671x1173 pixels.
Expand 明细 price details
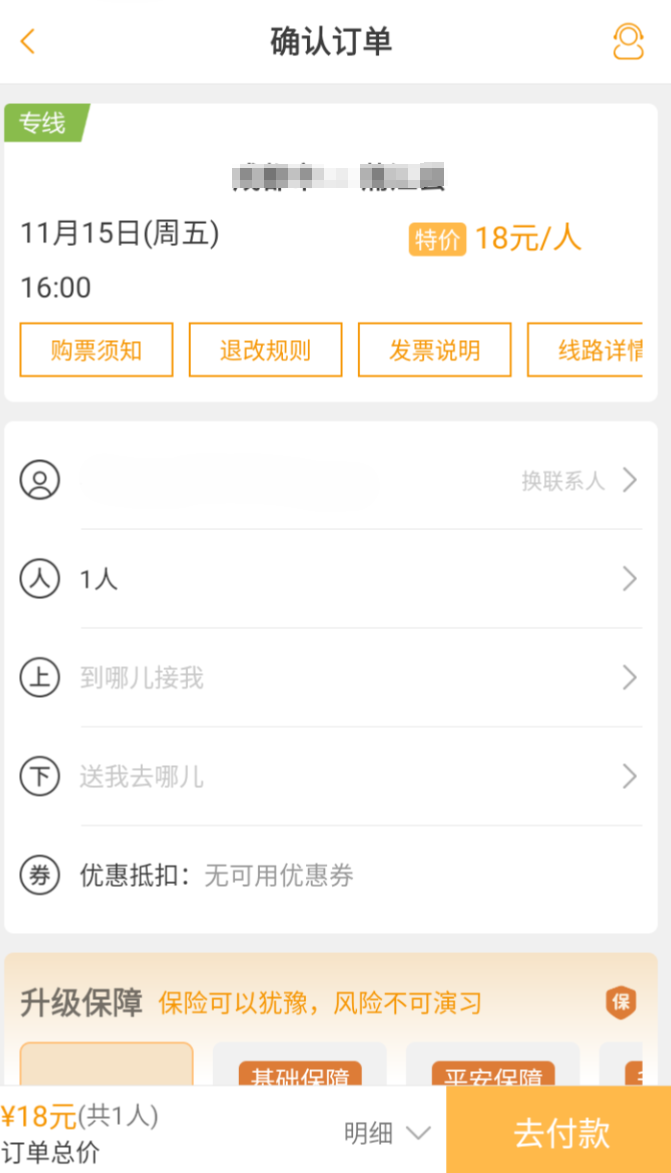(386, 1133)
